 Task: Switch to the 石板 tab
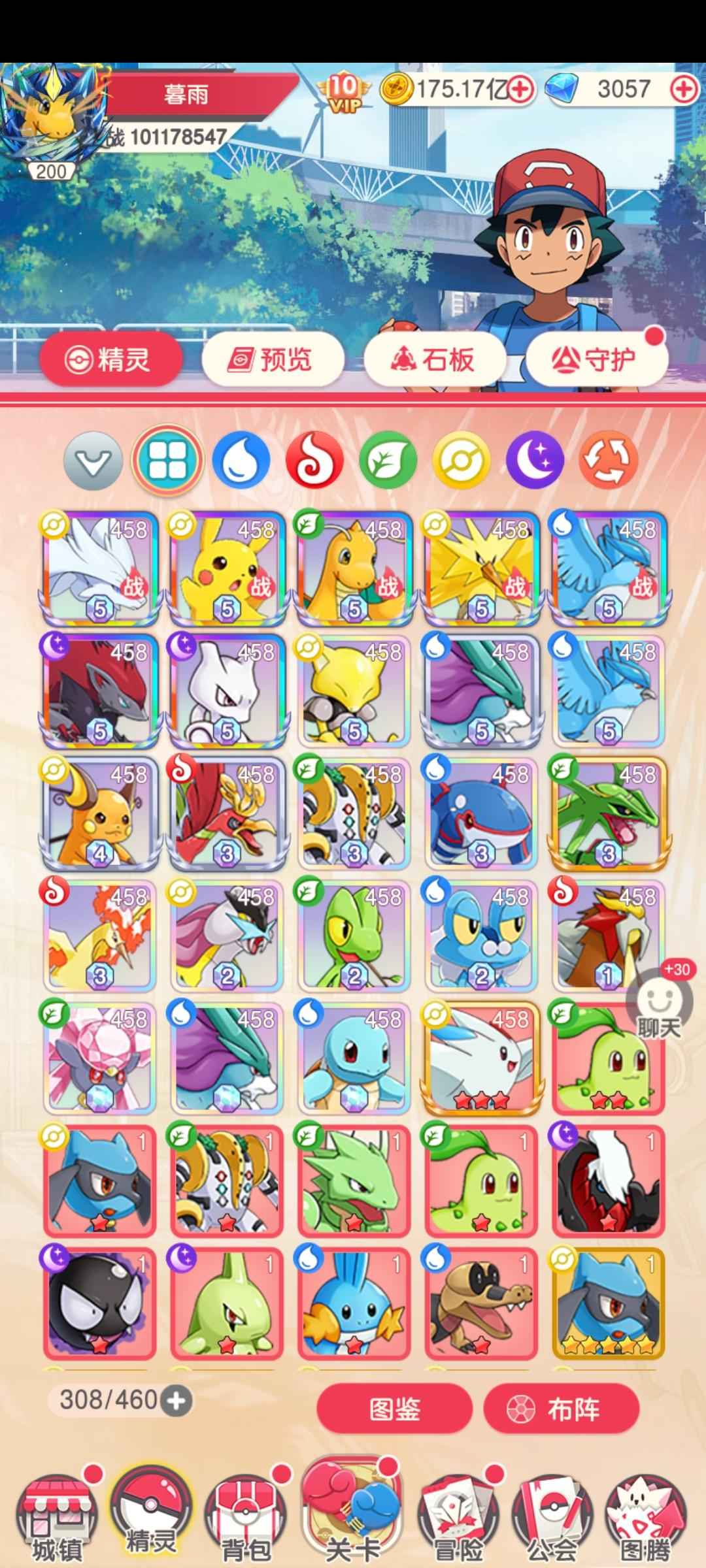point(435,359)
